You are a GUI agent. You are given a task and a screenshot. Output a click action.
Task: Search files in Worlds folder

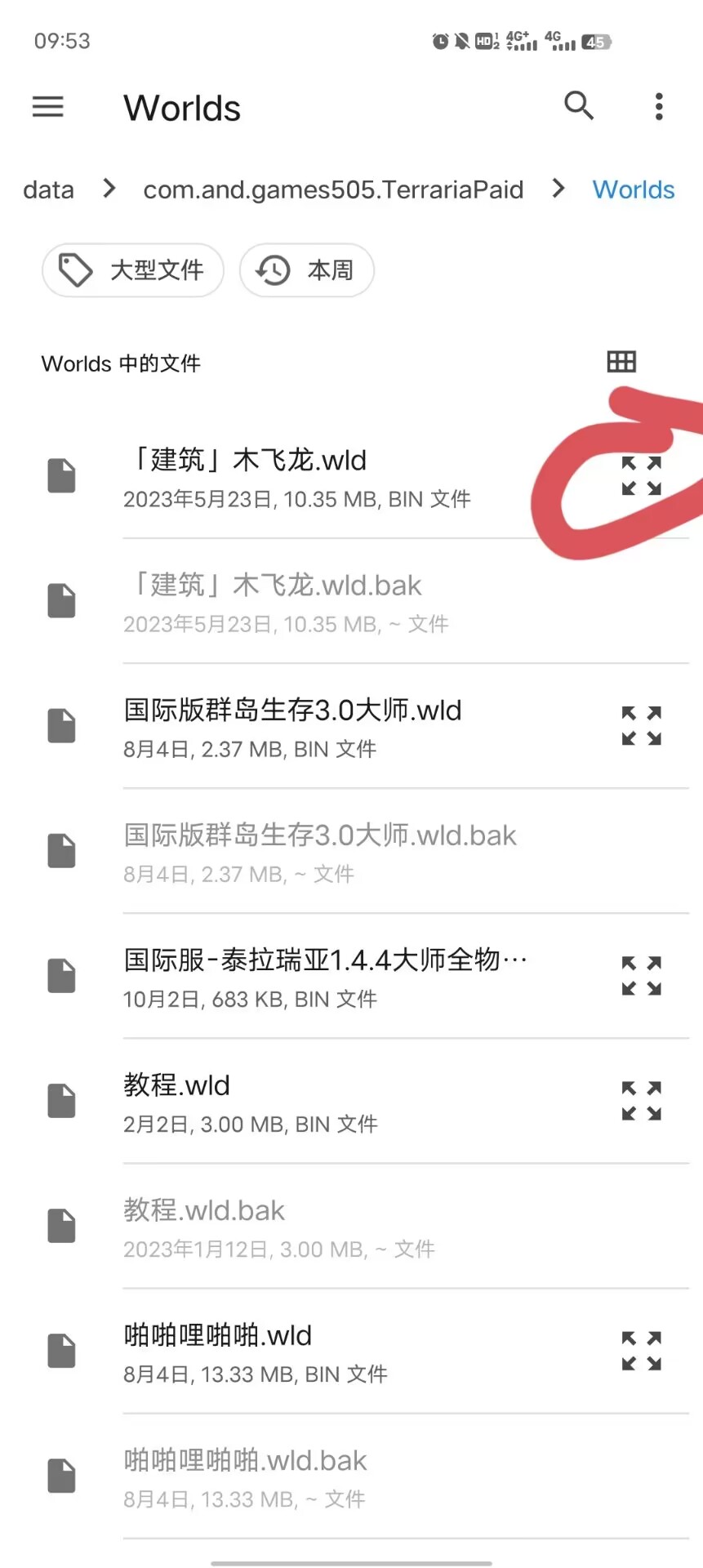coord(579,106)
